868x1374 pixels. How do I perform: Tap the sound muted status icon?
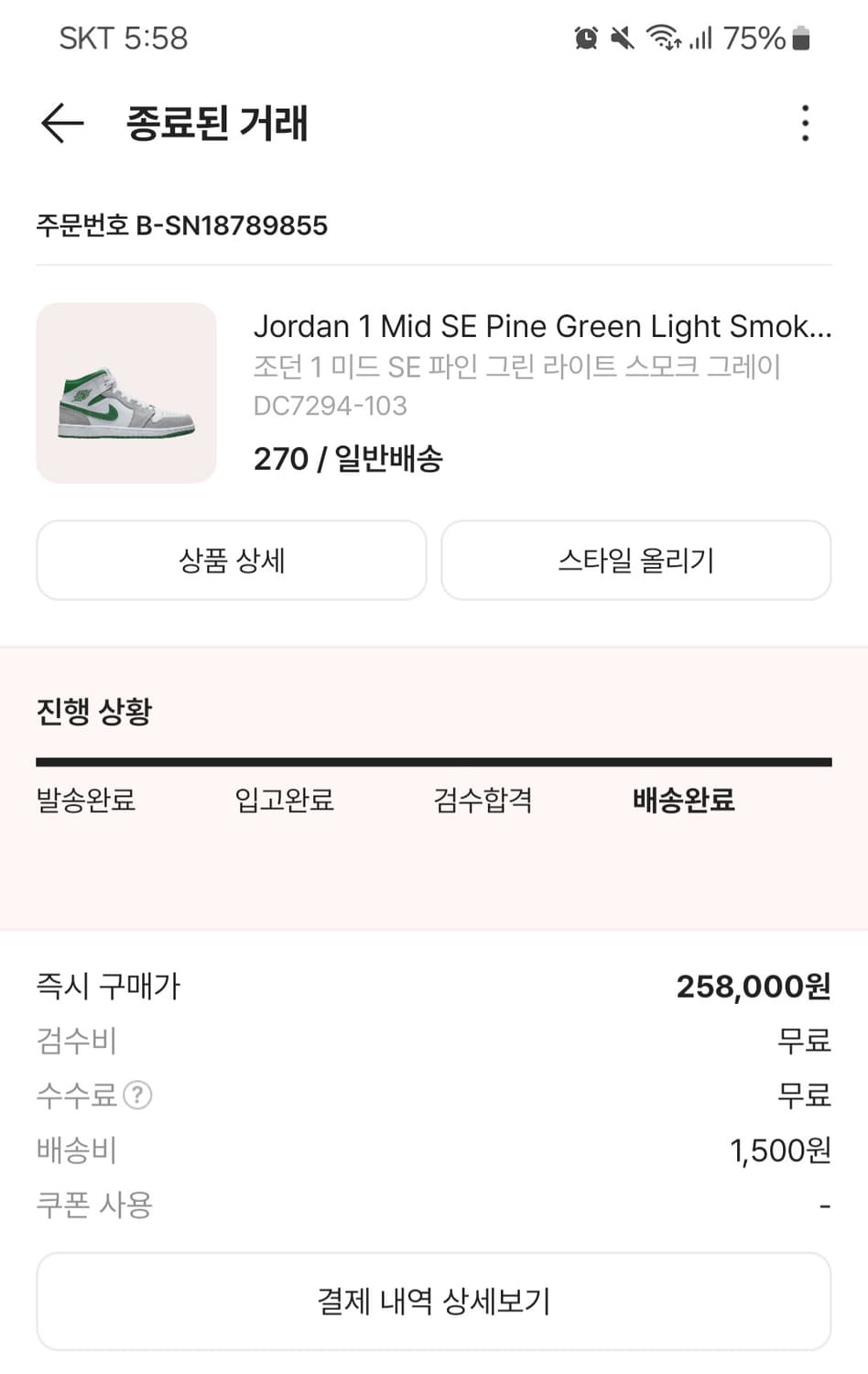pos(621,38)
